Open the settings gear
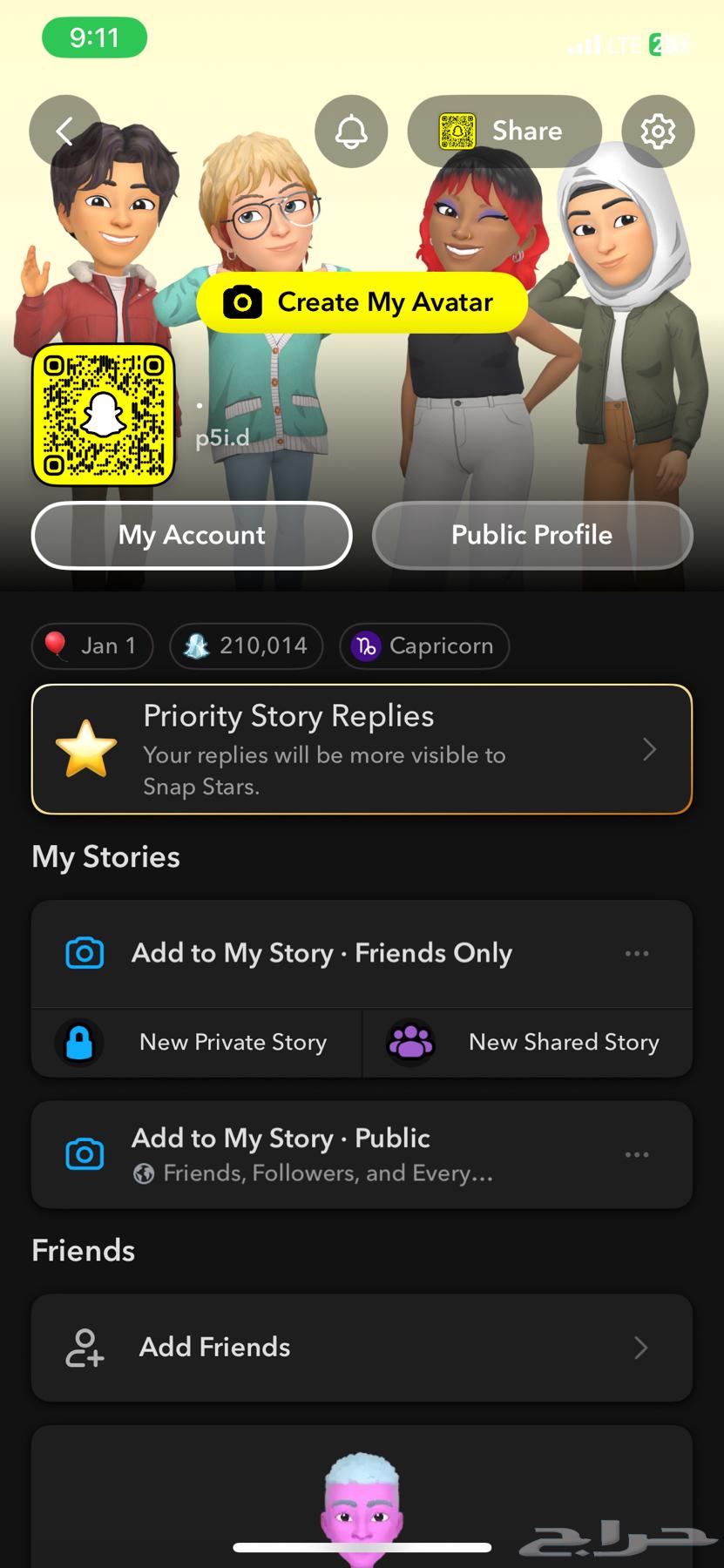This screenshot has height=1568, width=724. coord(658,132)
